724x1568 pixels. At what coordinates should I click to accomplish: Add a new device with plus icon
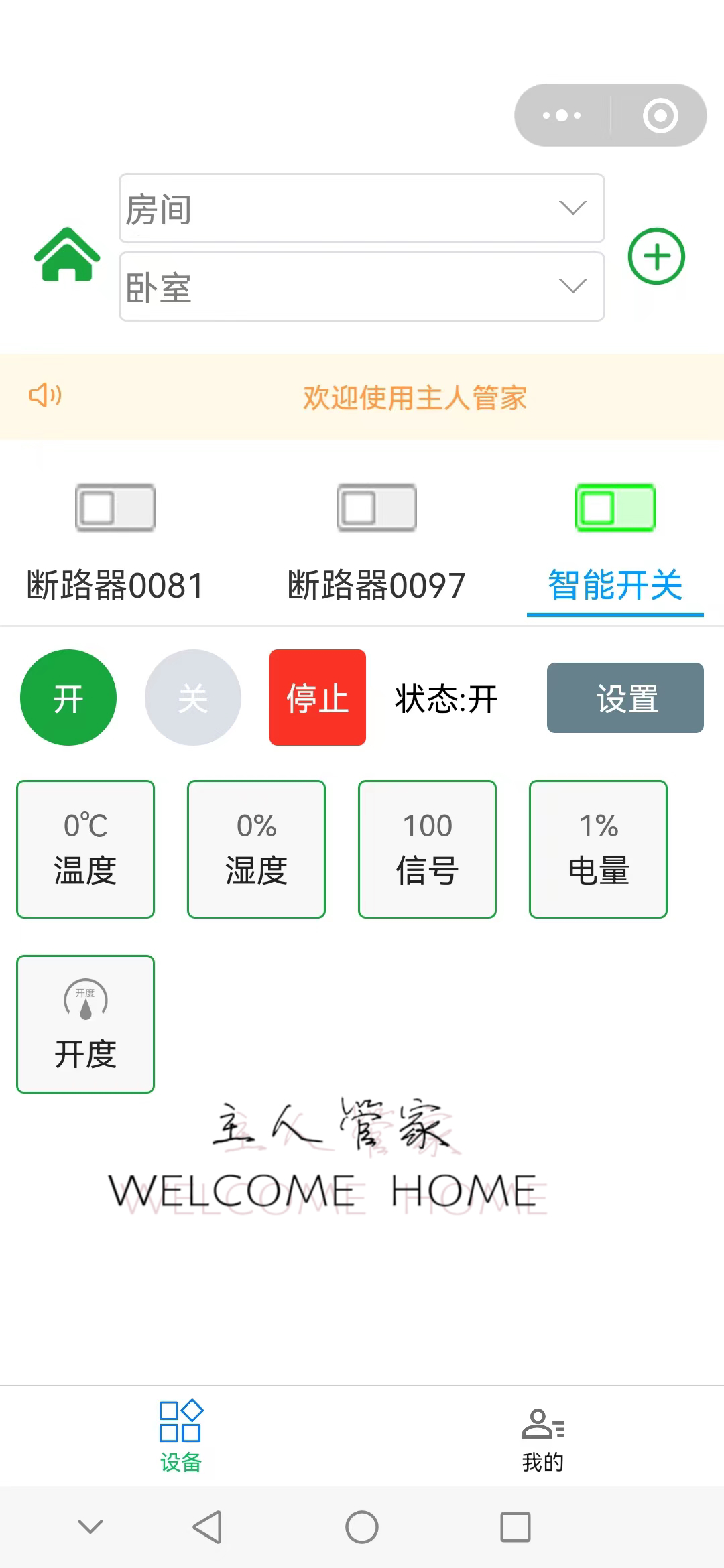pyautogui.click(x=656, y=256)
